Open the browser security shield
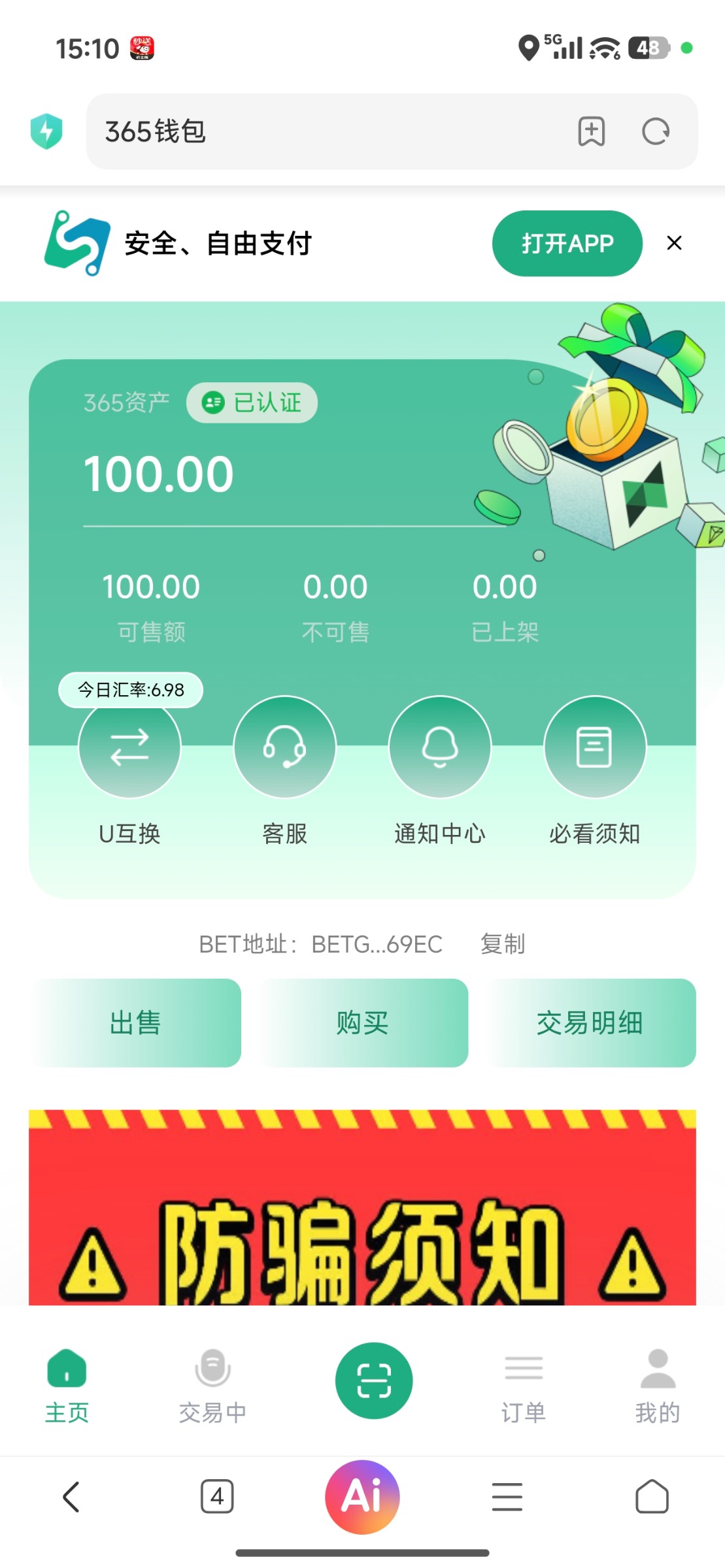The width and height of the screenshot is (725, 1568). [46, 131]
